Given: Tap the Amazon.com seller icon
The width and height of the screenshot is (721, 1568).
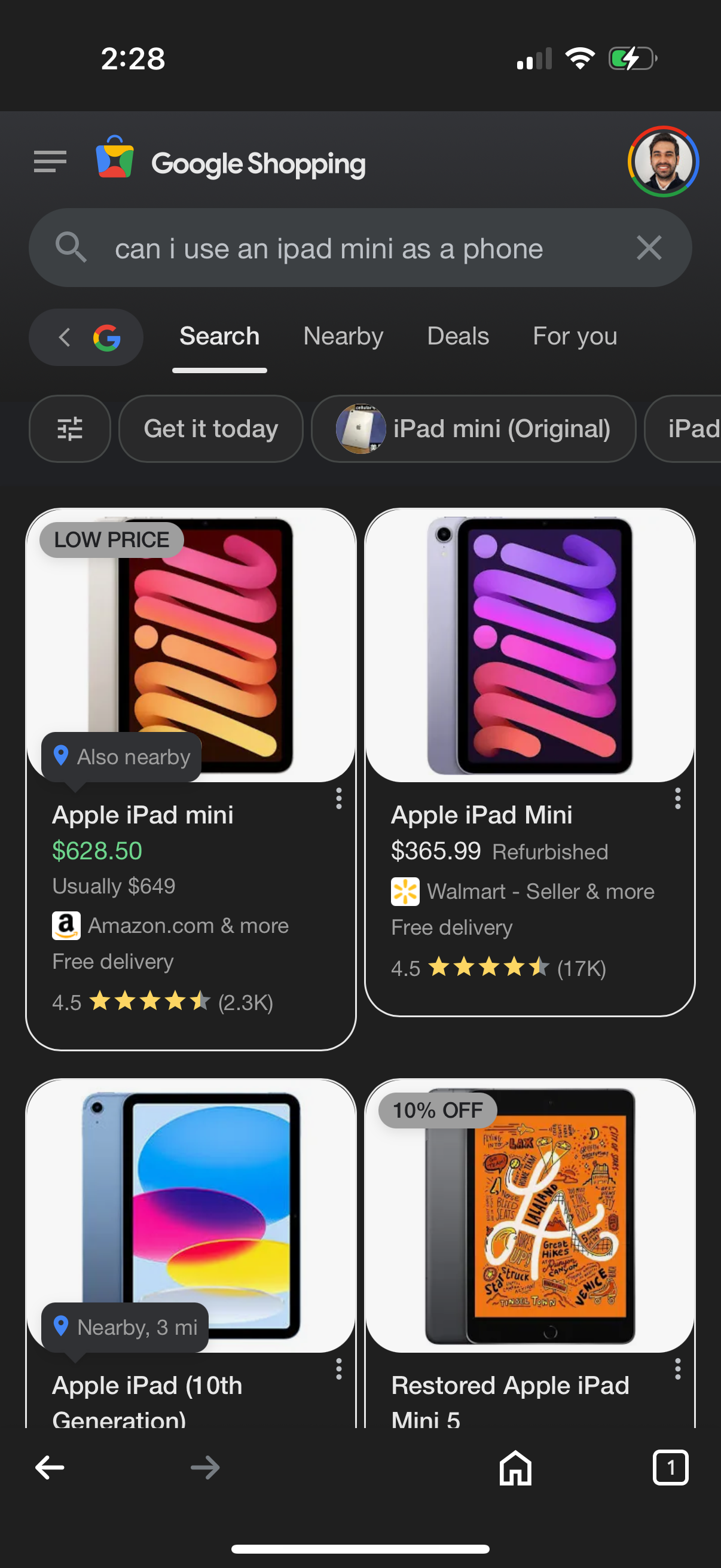Looking at the screenshot, I should click(x=67, y=925).
